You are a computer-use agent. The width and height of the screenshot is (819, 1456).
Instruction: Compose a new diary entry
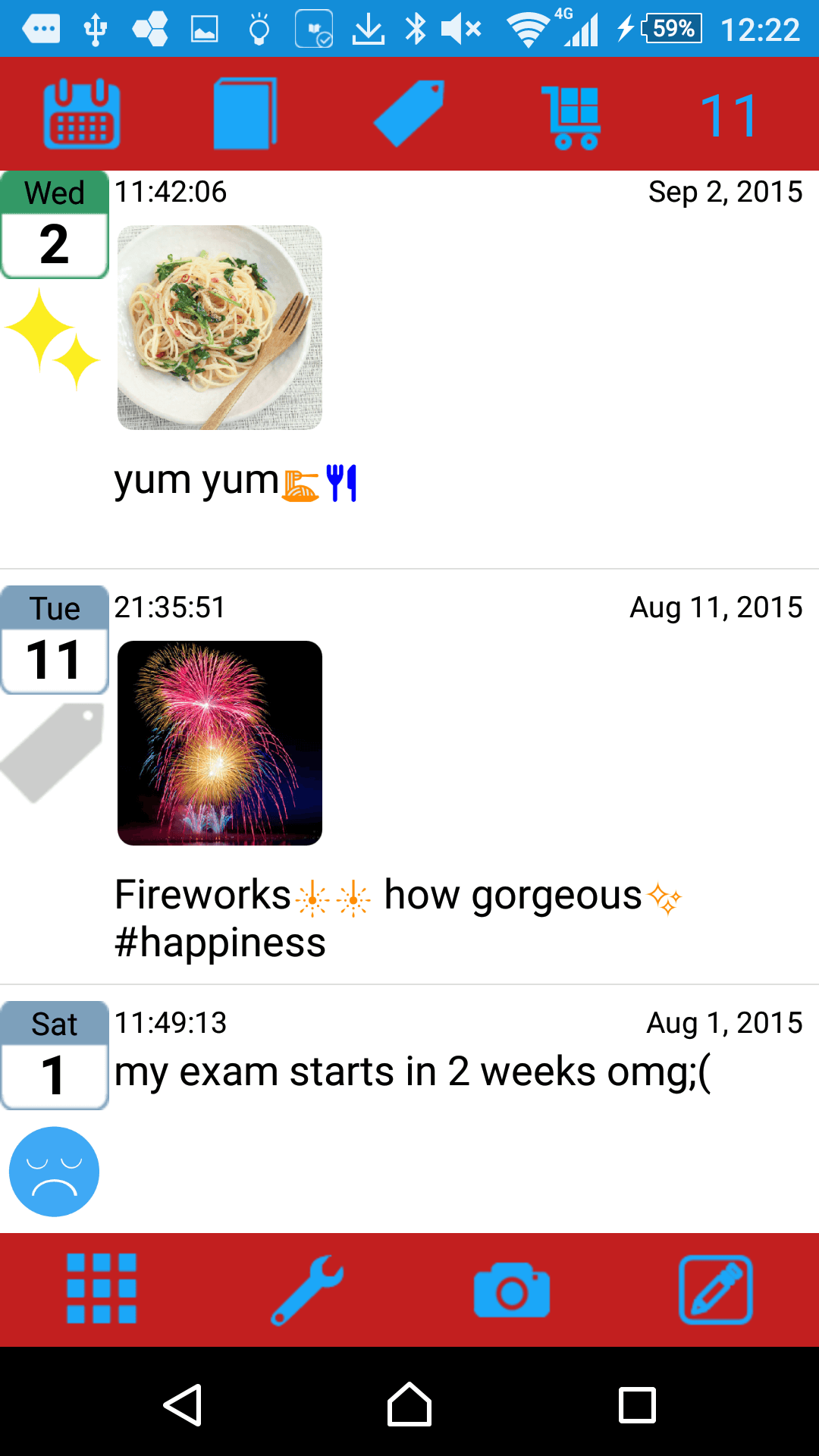coord(716,1289)
